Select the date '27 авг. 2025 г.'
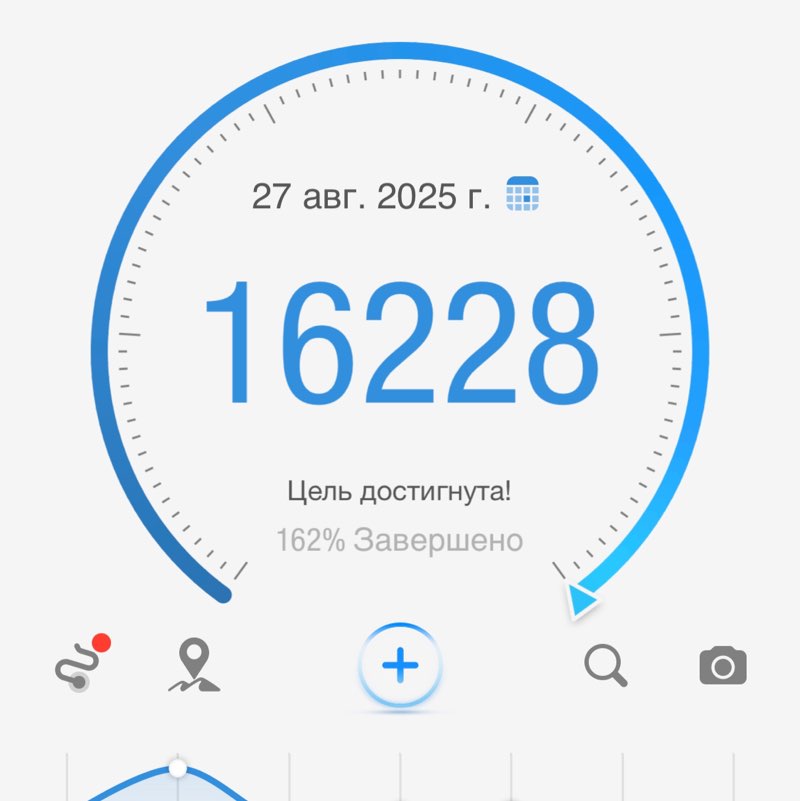The width and height of the screenshot is (800, 801). point(374,196)
